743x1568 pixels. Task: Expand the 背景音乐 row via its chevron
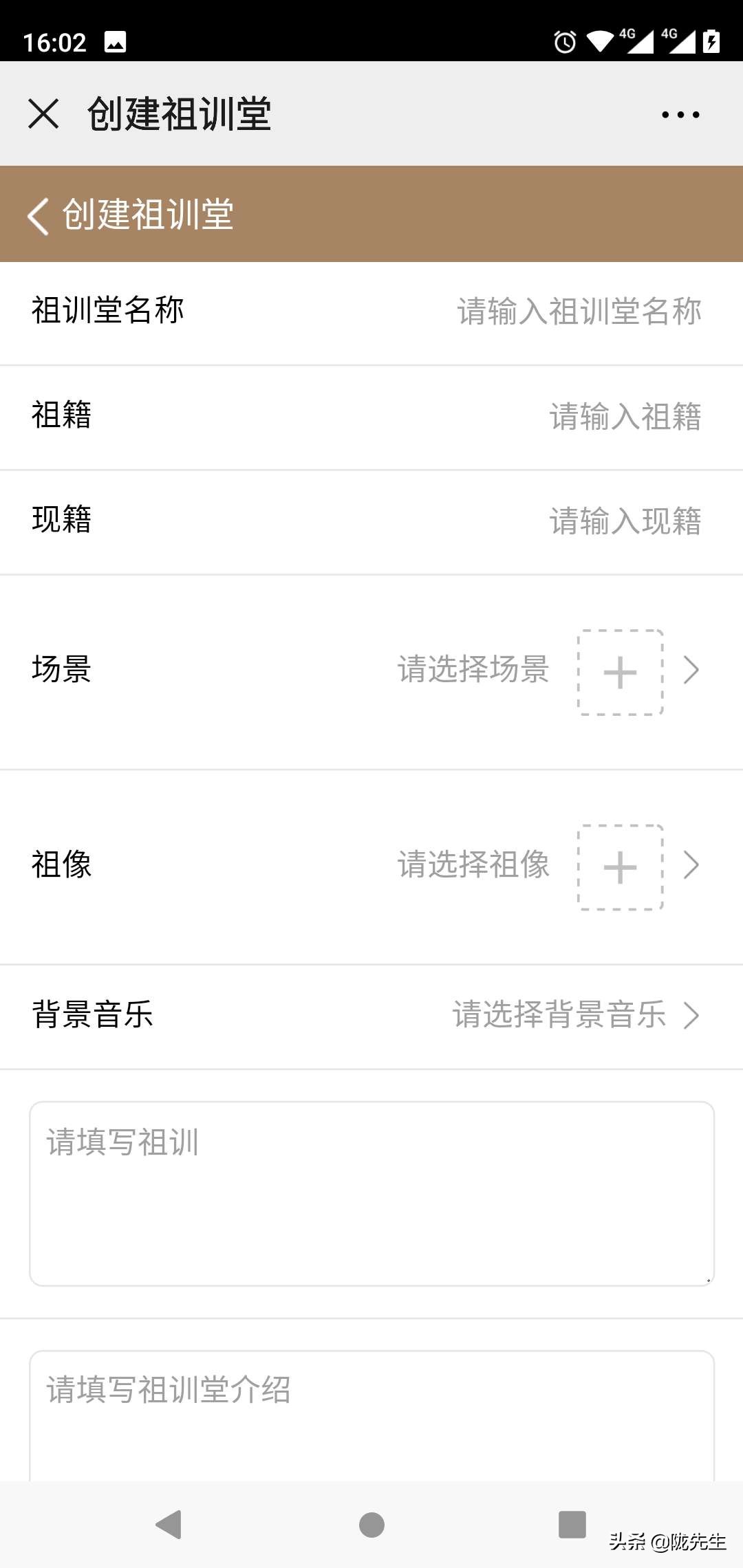[692, 1015]
